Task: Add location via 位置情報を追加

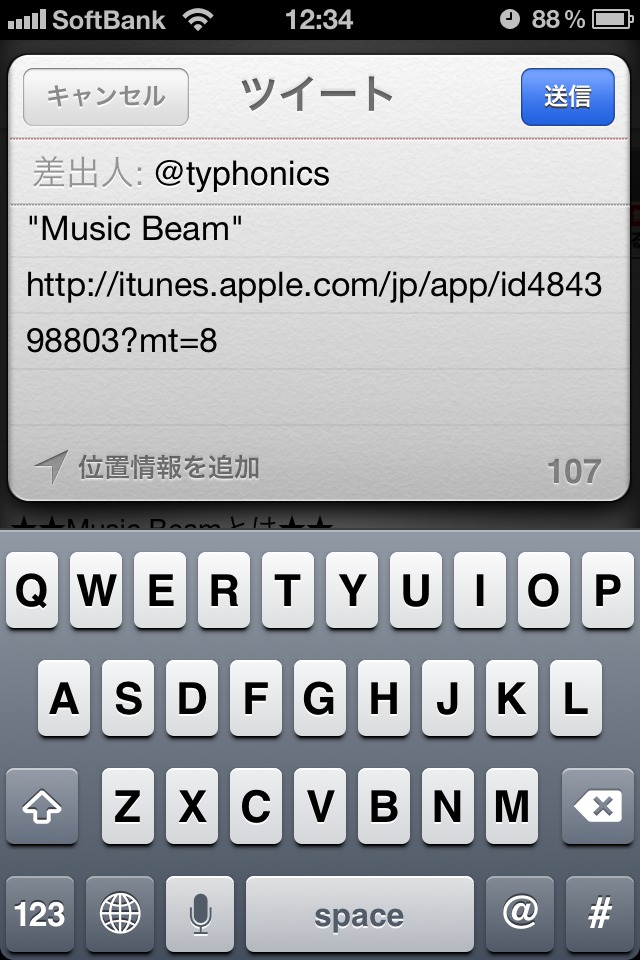Action: [x=148, y=467]
